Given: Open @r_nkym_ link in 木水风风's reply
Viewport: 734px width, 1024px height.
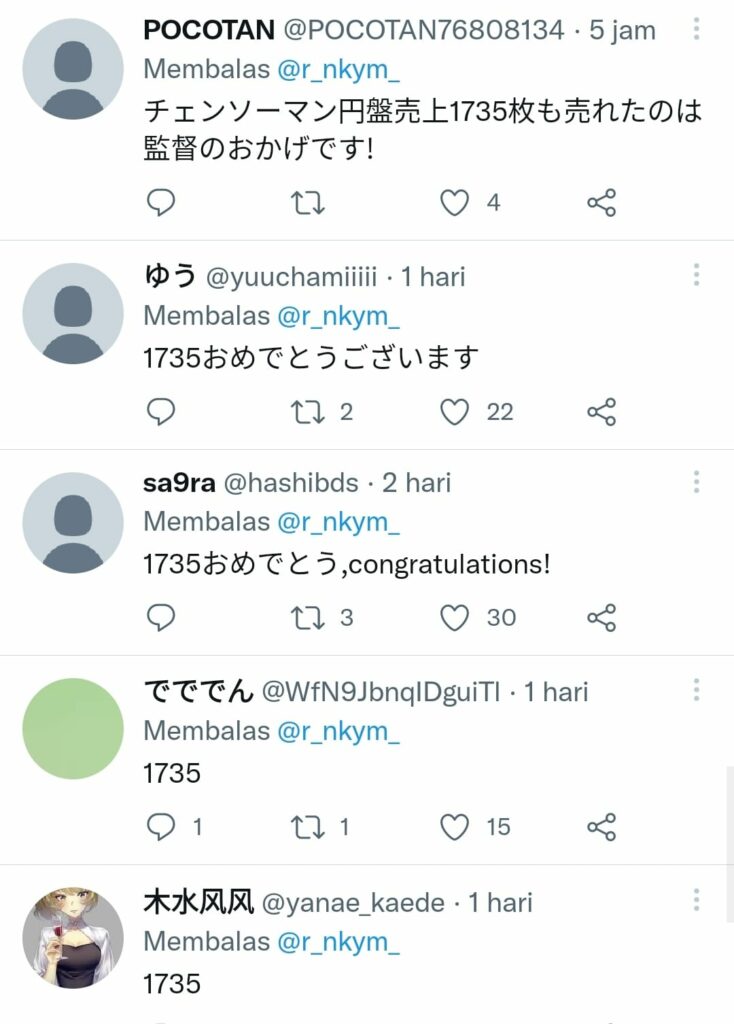Looking at the screenshot, I should click(x=338, y=942).
